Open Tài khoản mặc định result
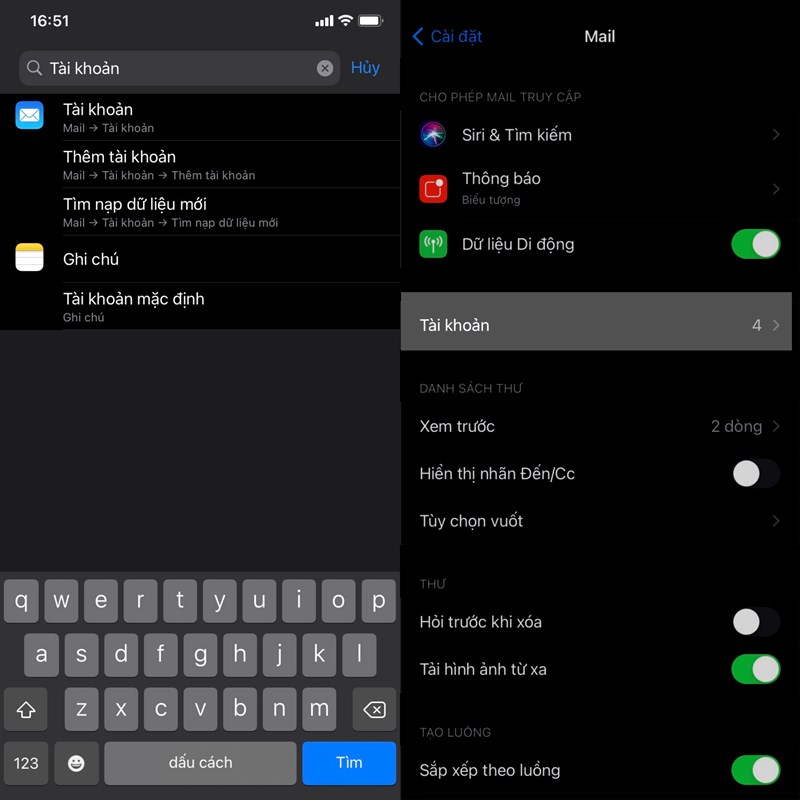This screenshot has width=800, height=800. (200, 306)
